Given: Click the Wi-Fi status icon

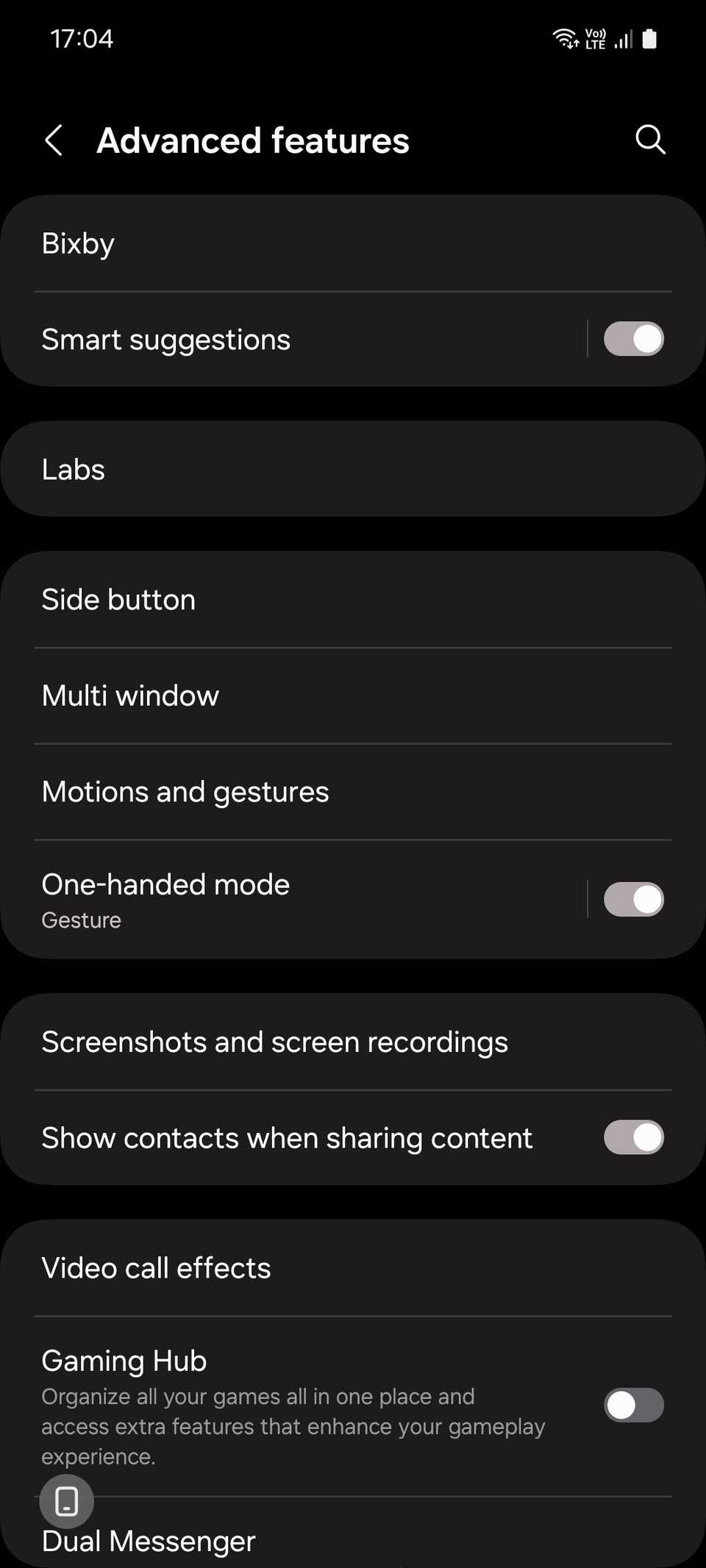Looking at the screenshot, I should point(565,38).
